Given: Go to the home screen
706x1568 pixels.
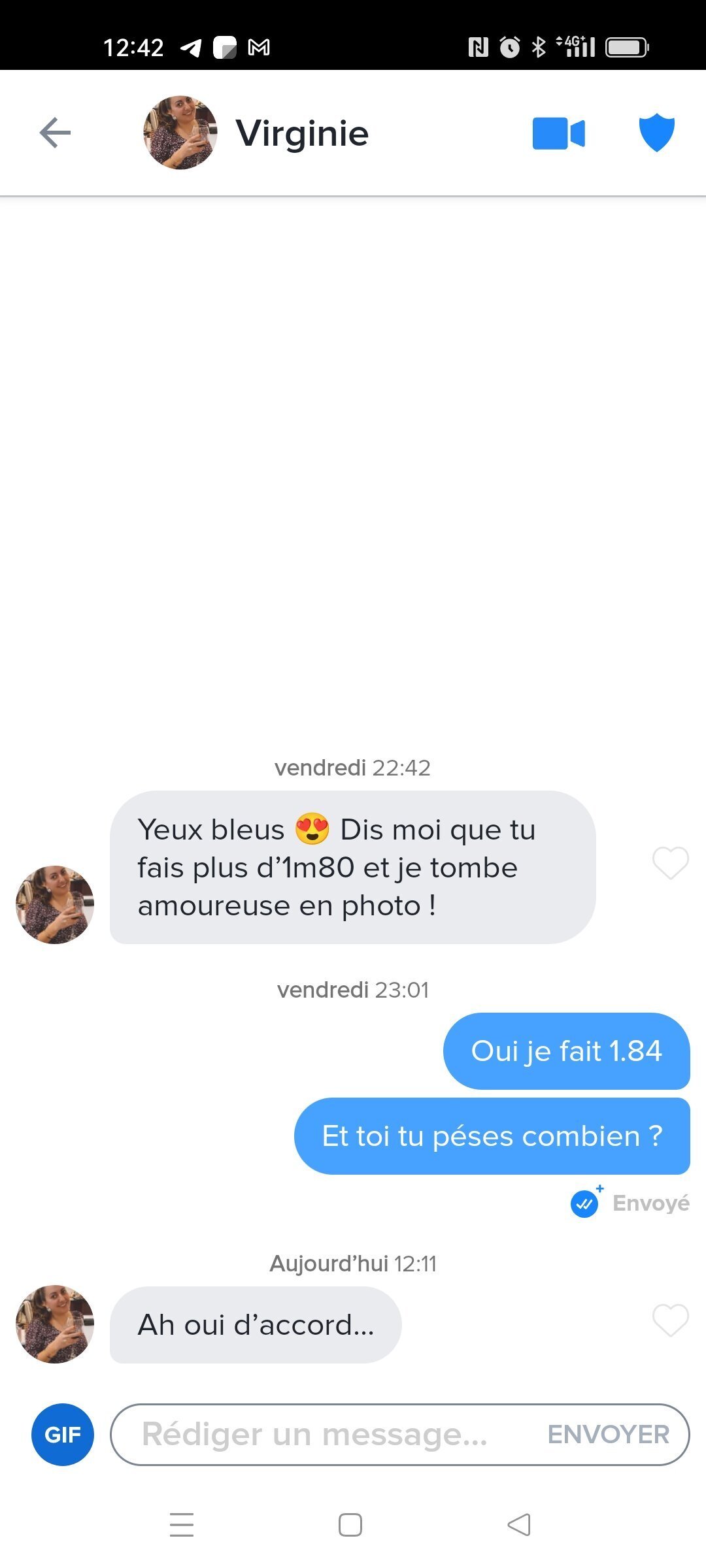Looking at the screenshot, I should [350, 1524].
